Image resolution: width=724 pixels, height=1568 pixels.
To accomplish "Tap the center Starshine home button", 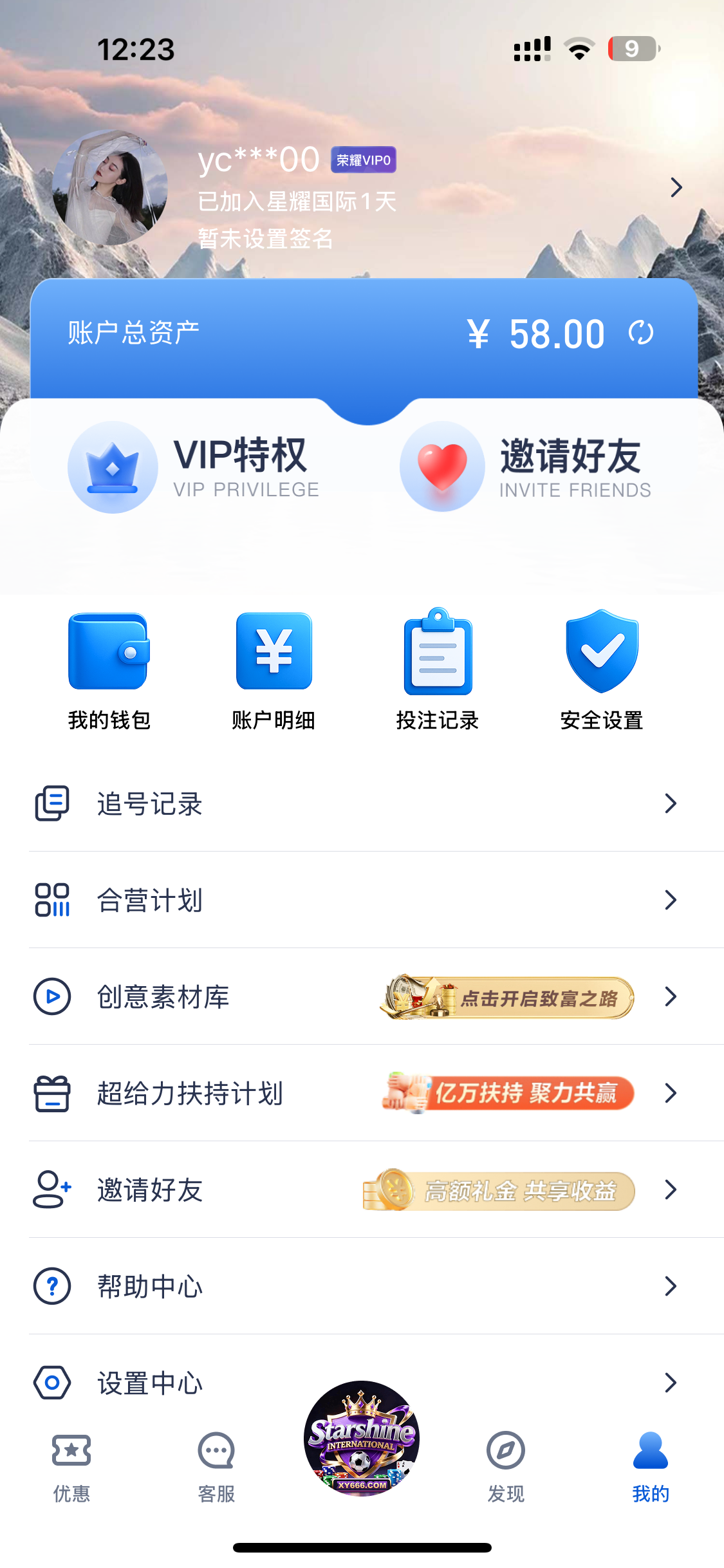I will (362, 1439).
